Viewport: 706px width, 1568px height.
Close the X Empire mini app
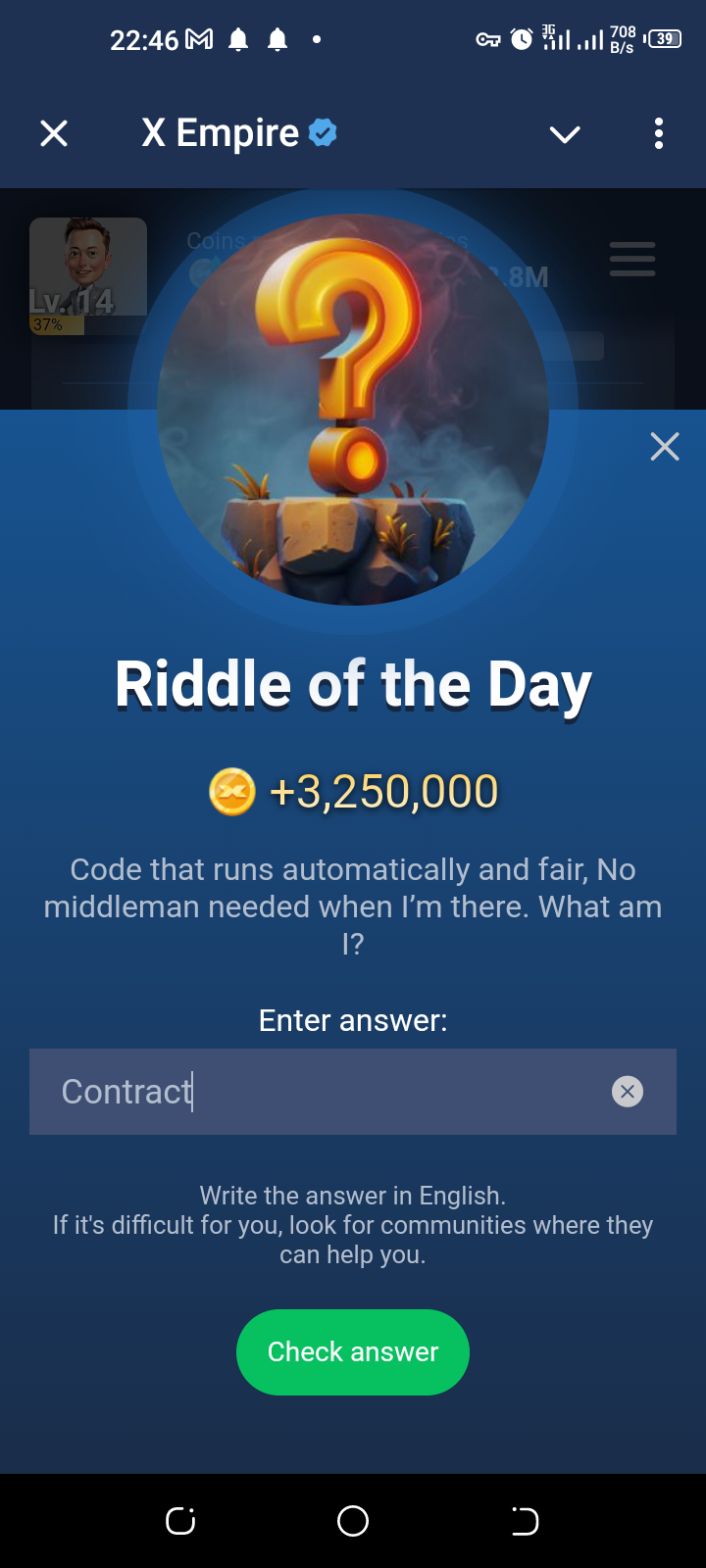(54, 133)
